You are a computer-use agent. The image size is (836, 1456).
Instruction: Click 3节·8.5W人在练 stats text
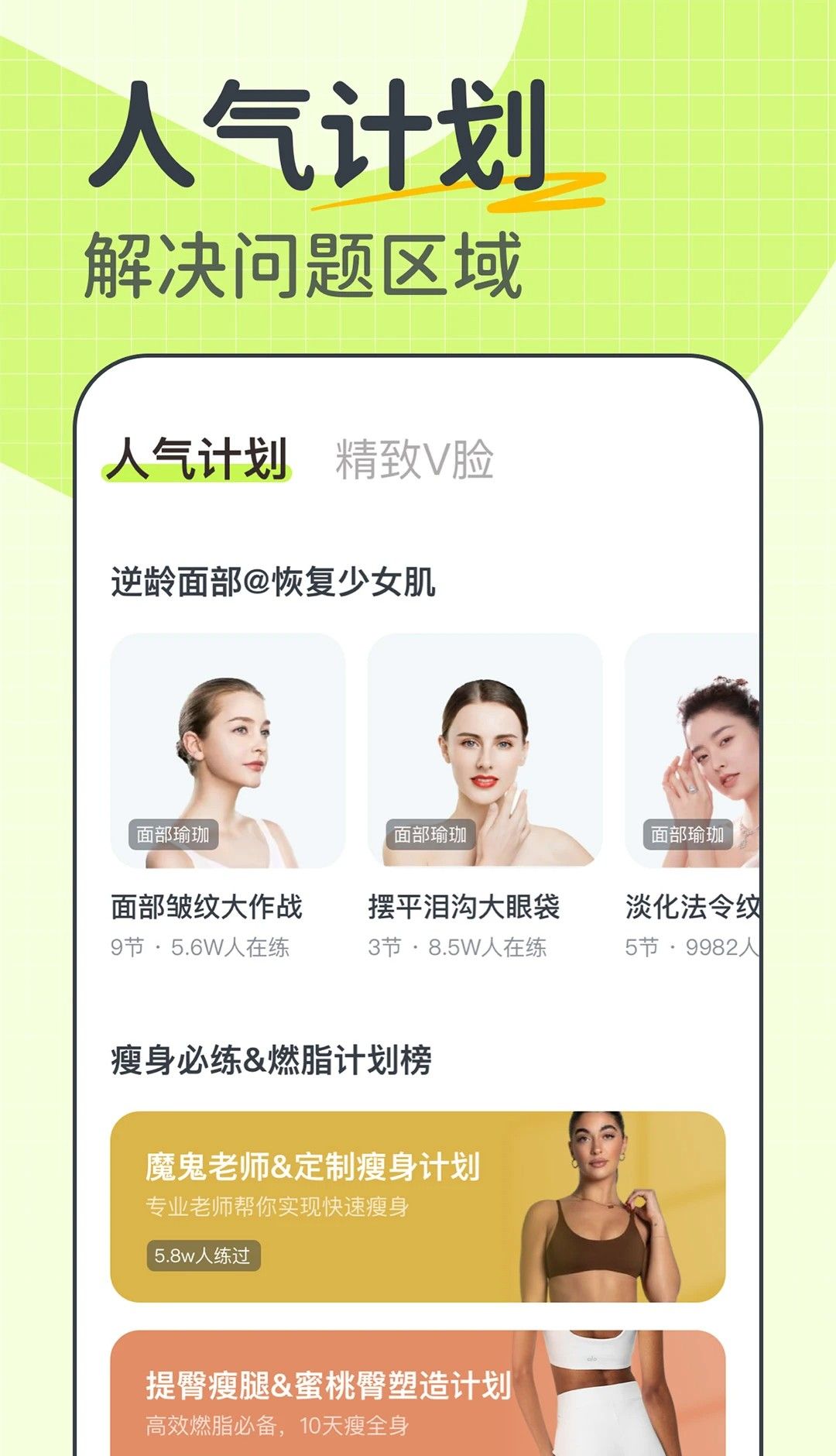459,946
